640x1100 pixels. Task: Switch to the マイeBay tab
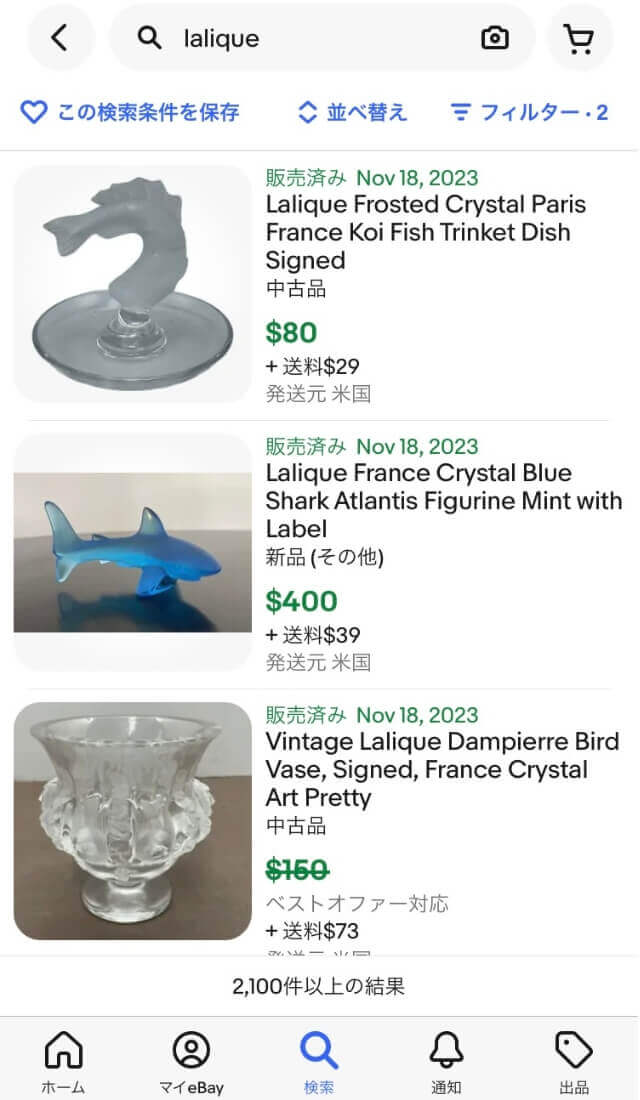click(191, 1061)
